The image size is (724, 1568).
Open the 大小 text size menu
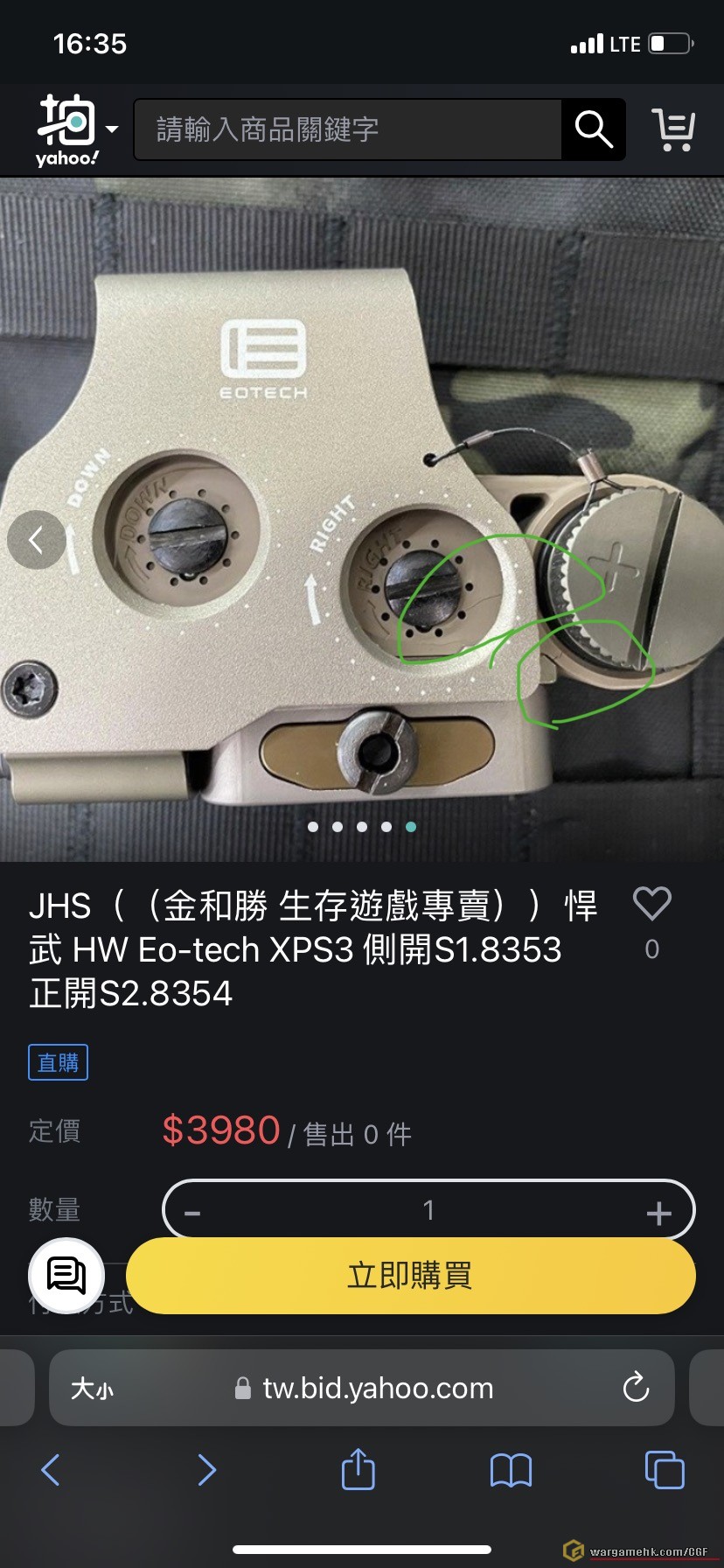pyautogui.click(x=93, y=1389)
